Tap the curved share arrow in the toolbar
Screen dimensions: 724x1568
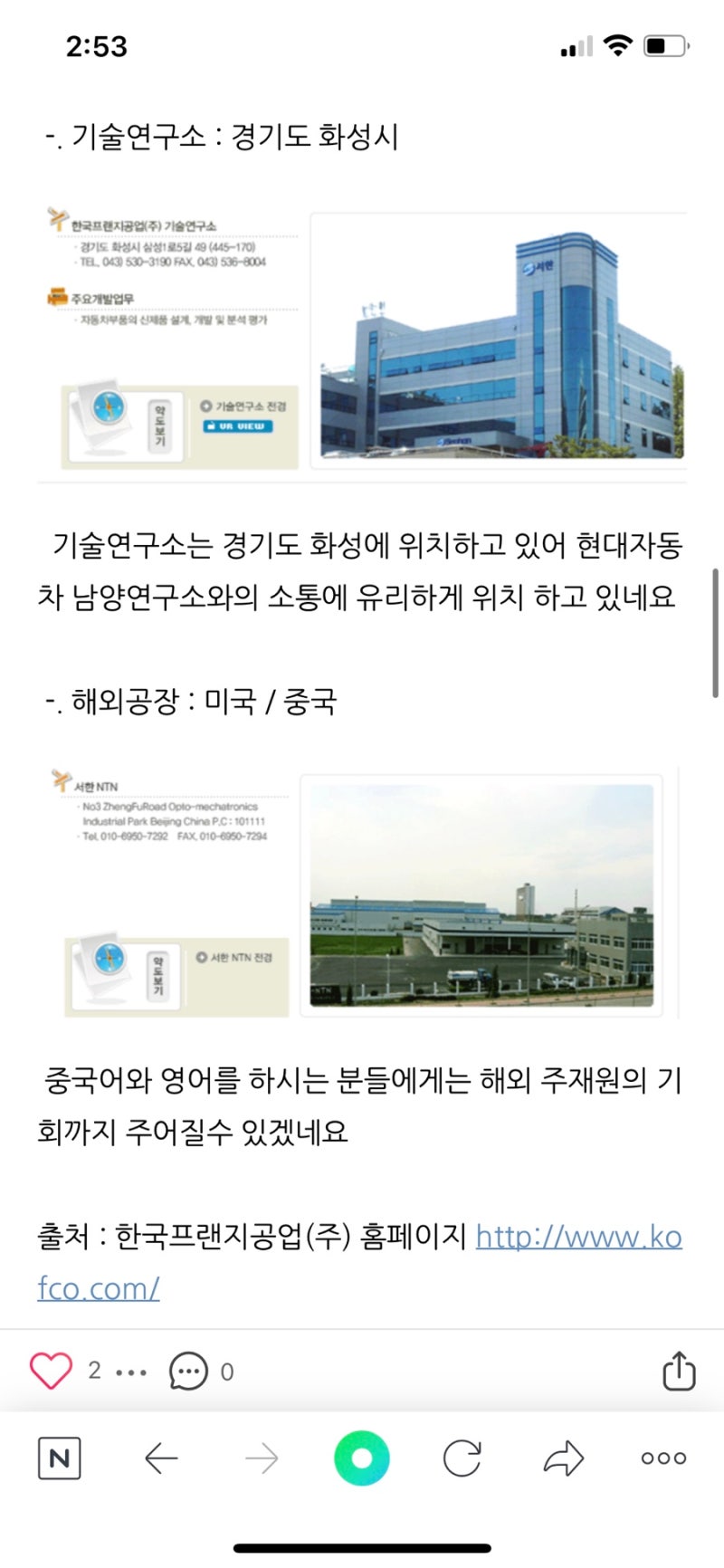point(564,1458)
